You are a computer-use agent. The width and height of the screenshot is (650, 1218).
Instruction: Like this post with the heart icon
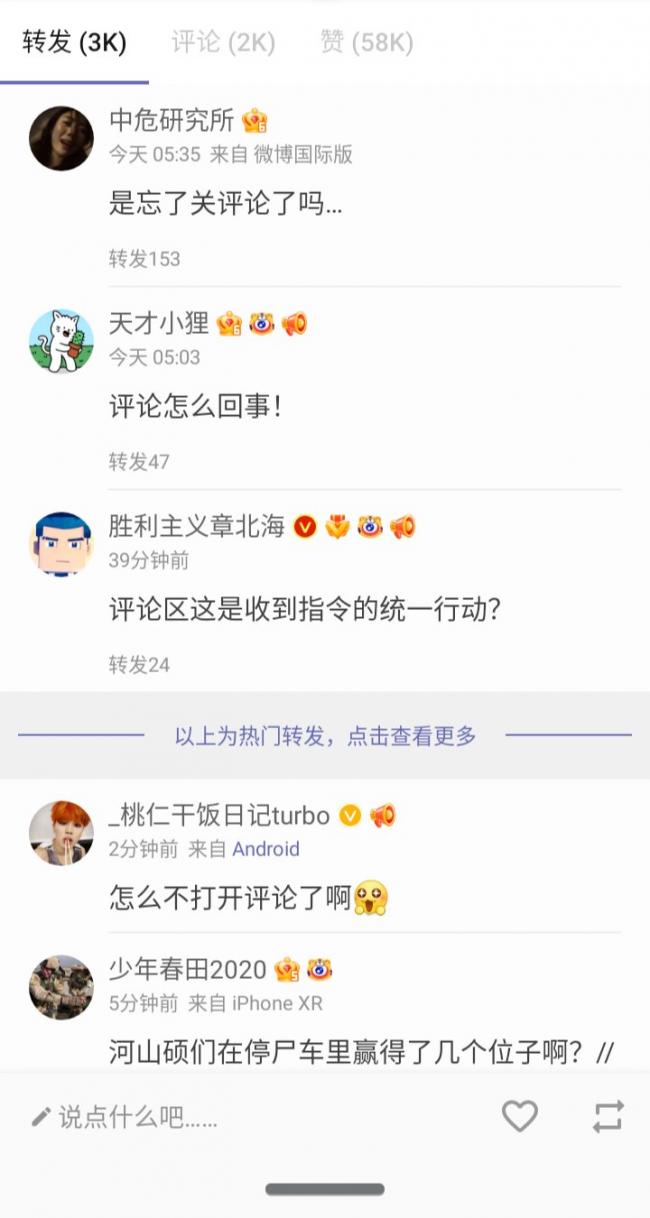pos(519,1116)
